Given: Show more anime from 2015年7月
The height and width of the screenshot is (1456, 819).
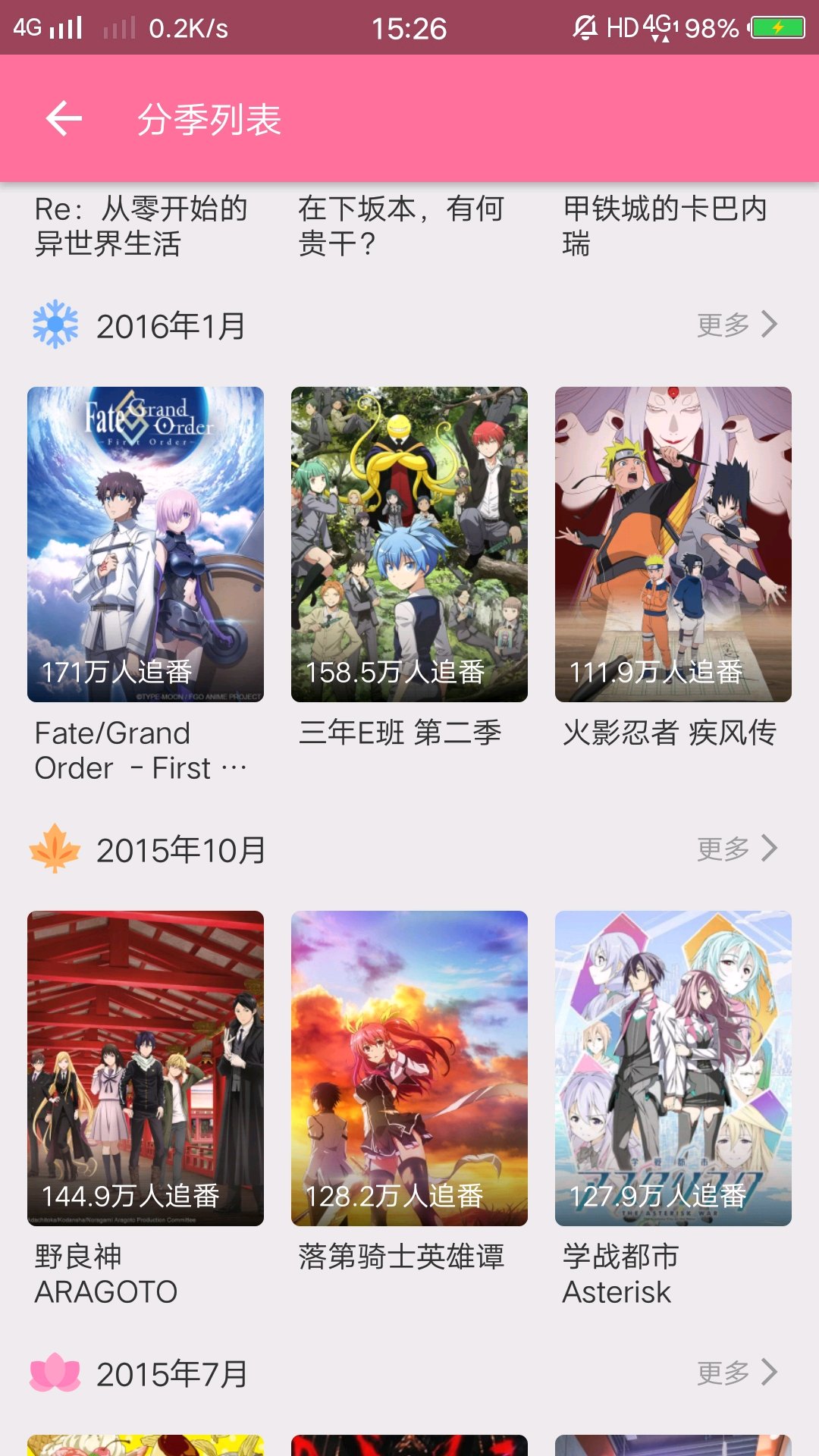Looking at the screenshot, I should (736, 1373).
